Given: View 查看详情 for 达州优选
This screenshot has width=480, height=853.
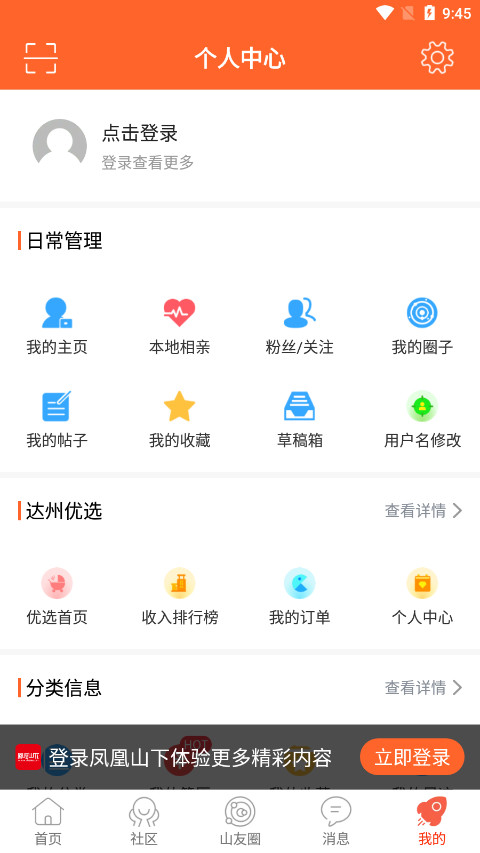Looking at the screenshot, I should click(423, 511).
